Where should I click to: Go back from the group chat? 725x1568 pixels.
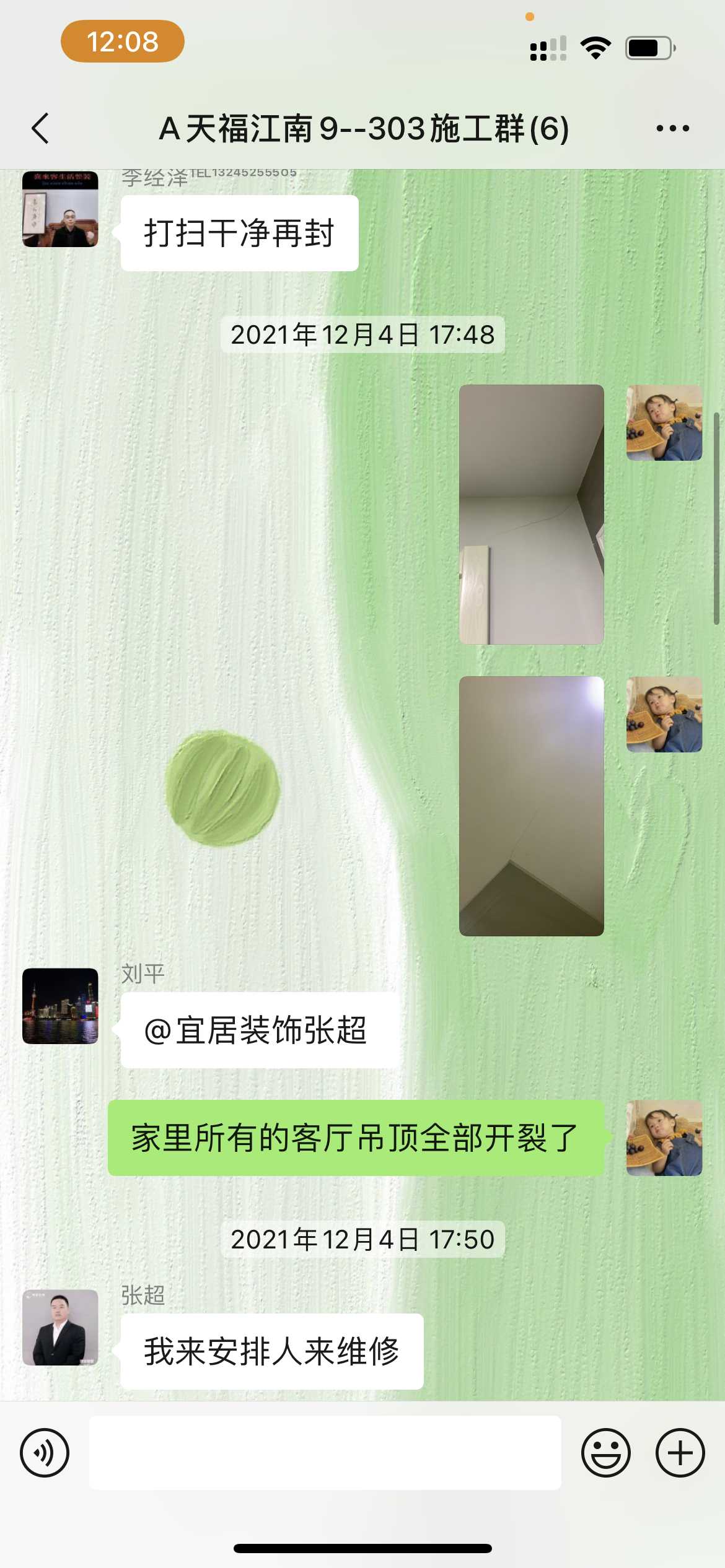pyautogui.click(x=41, y=129)
